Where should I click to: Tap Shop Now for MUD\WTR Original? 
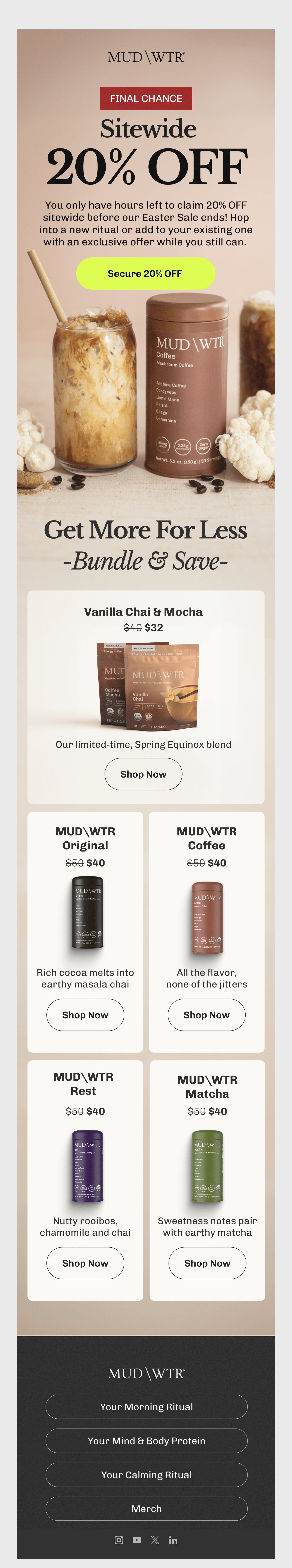[x=85, y=1015]
